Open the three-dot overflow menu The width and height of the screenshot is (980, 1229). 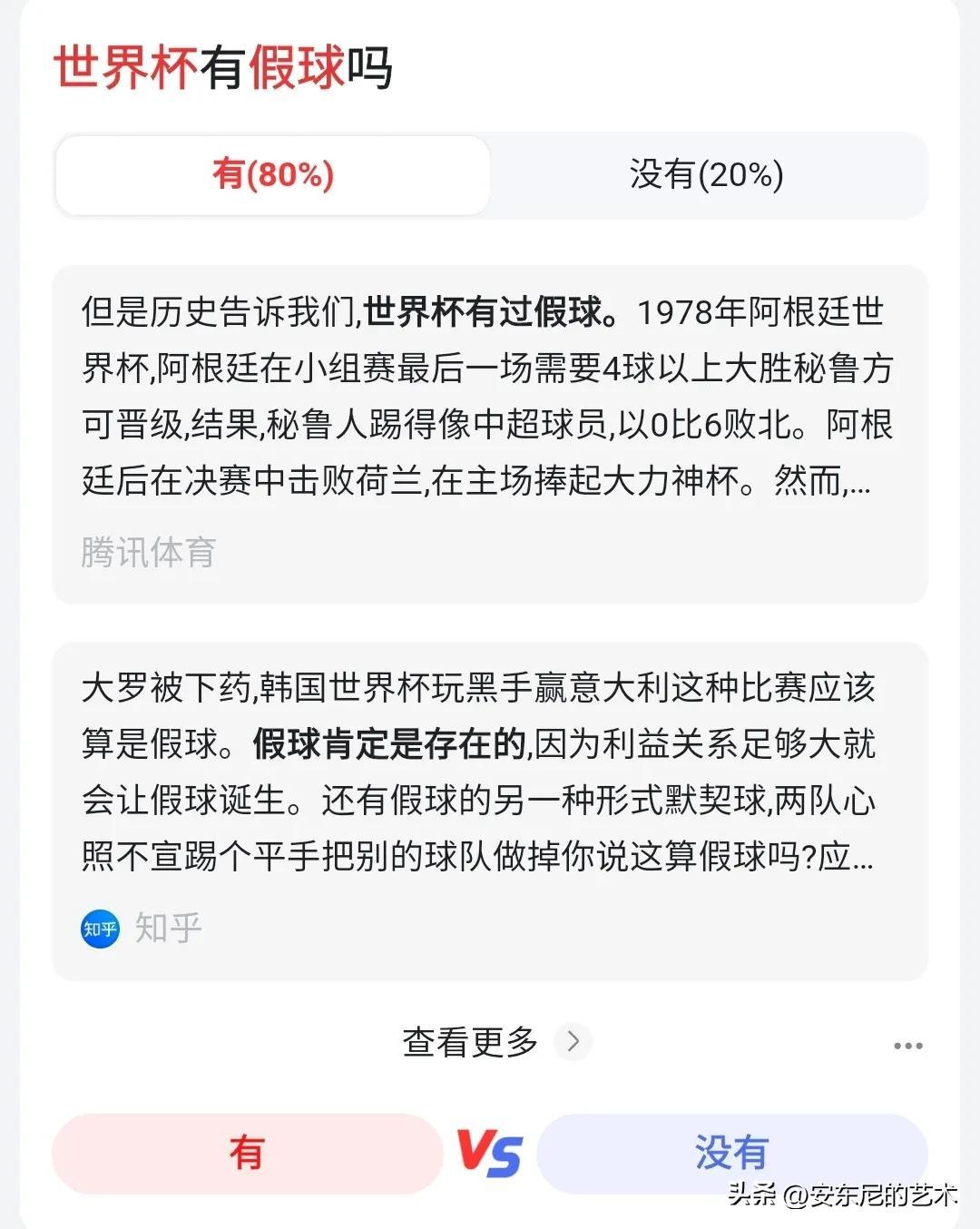coord(907,1046)
